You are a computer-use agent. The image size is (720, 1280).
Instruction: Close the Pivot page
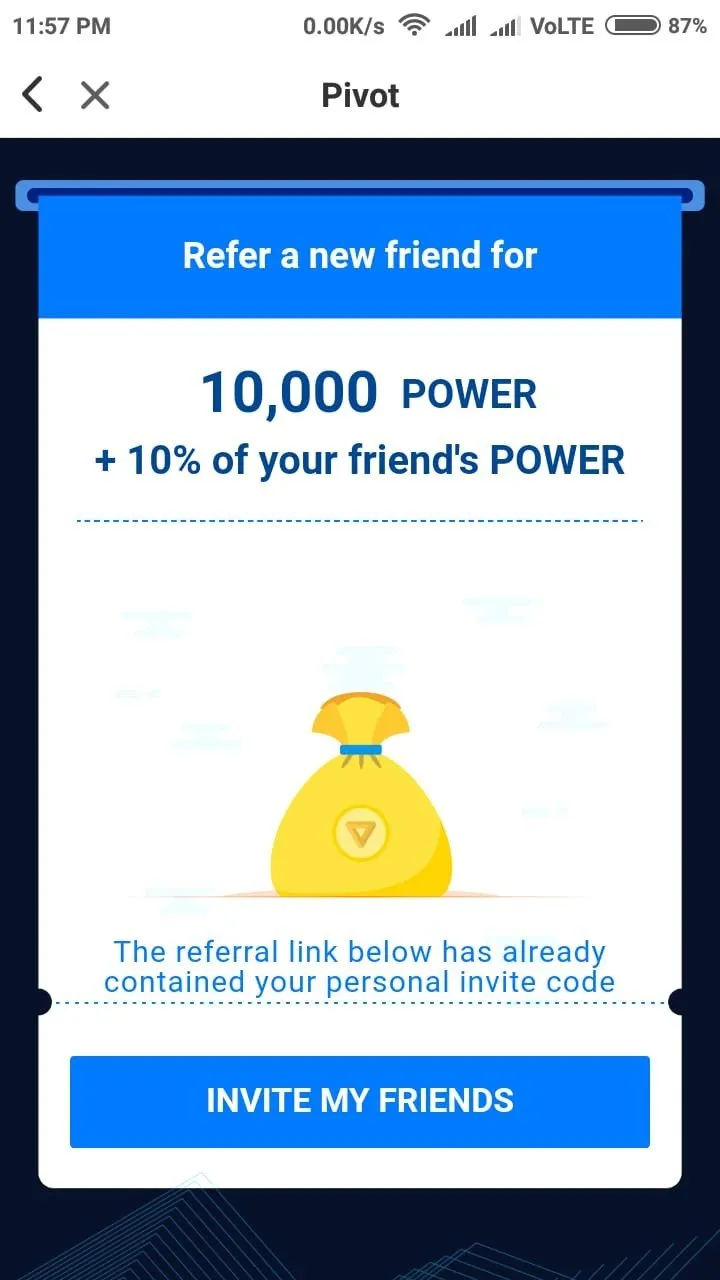[95, 95]
